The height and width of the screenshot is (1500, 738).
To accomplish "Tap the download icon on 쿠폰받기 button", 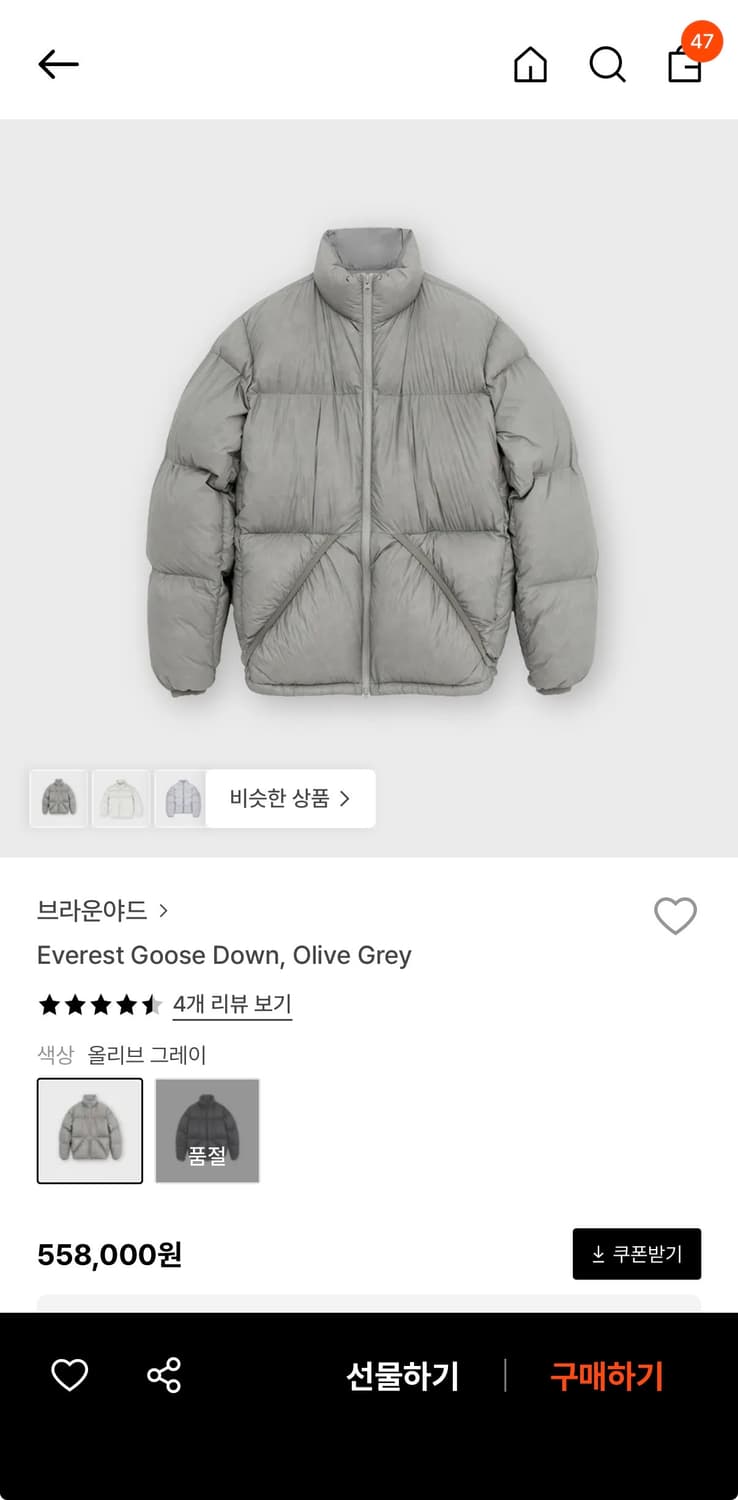I will pyautogui.click(x=598, y=1253).
